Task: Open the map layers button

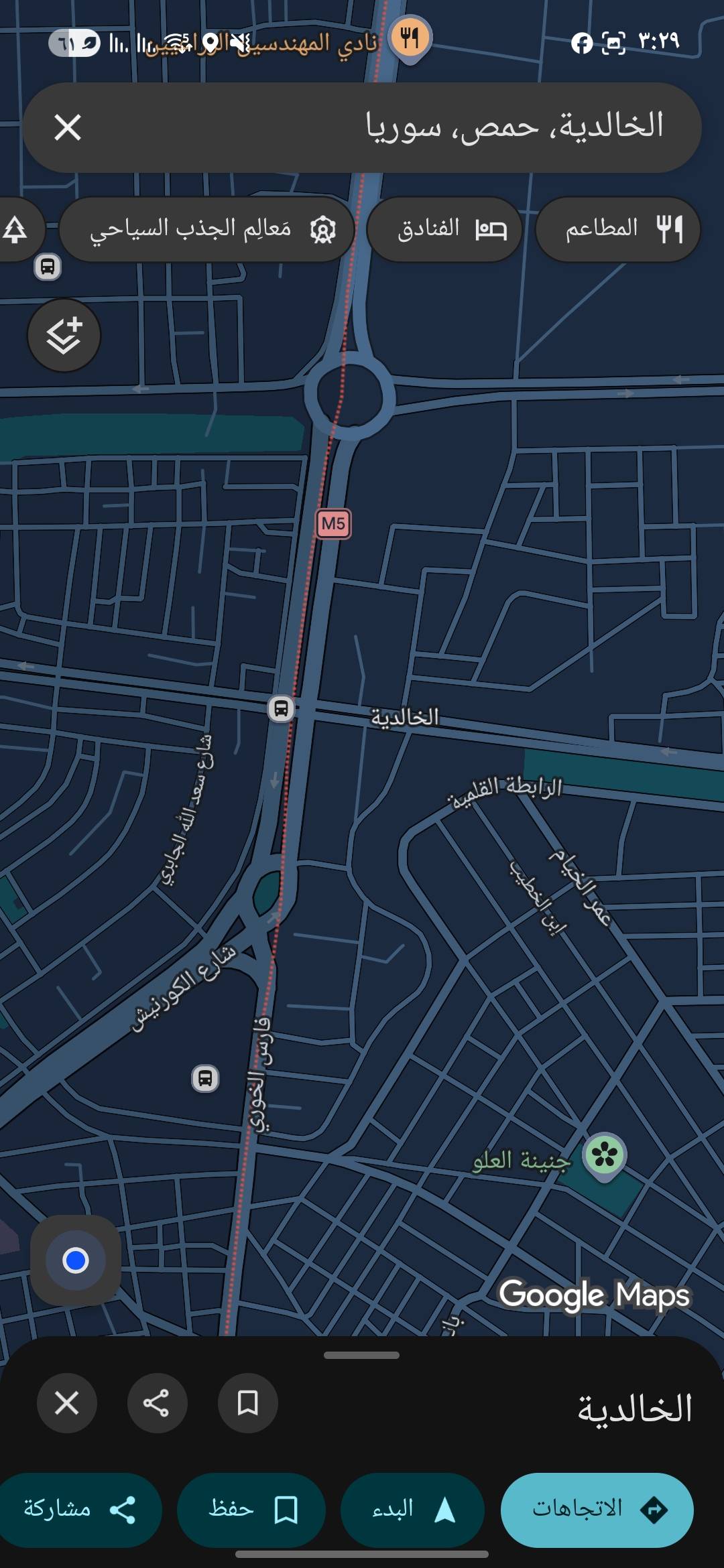Action: tap(64, 335)
